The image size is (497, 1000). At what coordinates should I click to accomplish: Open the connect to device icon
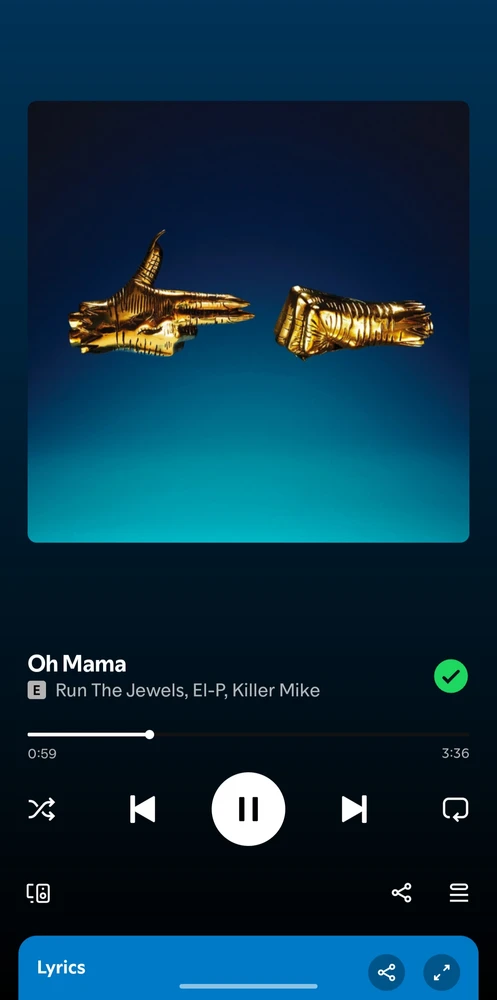[x=38, y=893]
